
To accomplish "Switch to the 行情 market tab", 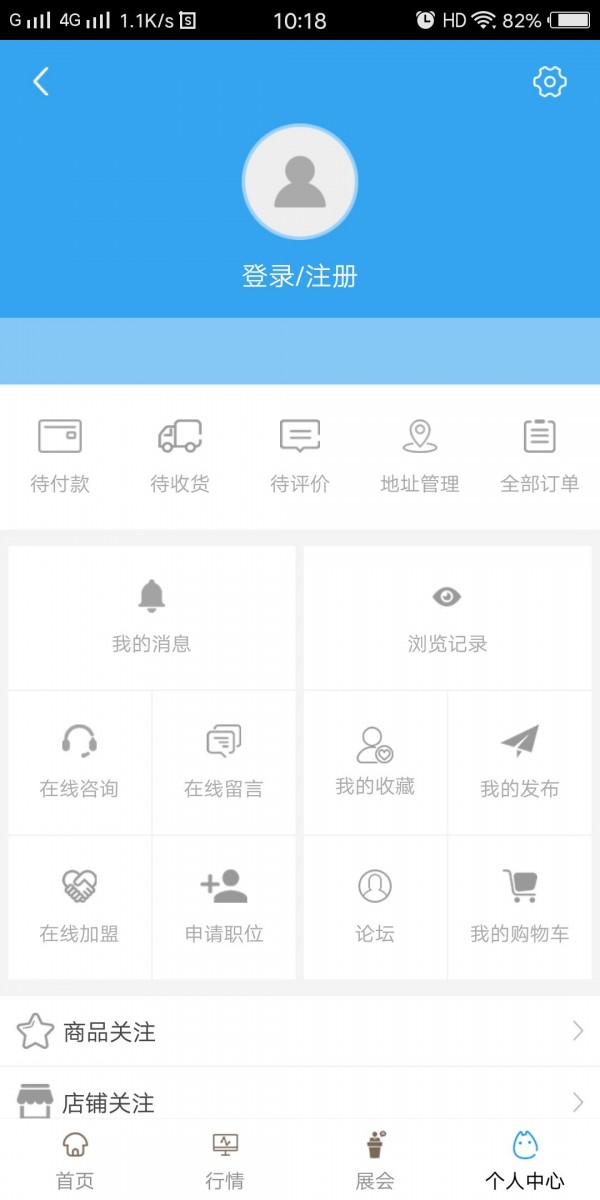I will click(x=225, y=1160).
